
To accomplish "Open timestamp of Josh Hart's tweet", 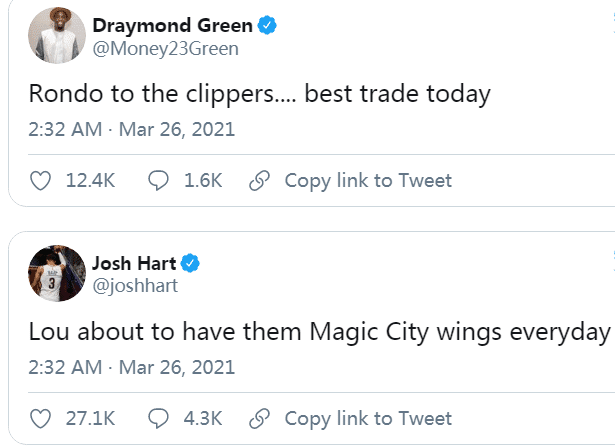I will tap(131, 368).
